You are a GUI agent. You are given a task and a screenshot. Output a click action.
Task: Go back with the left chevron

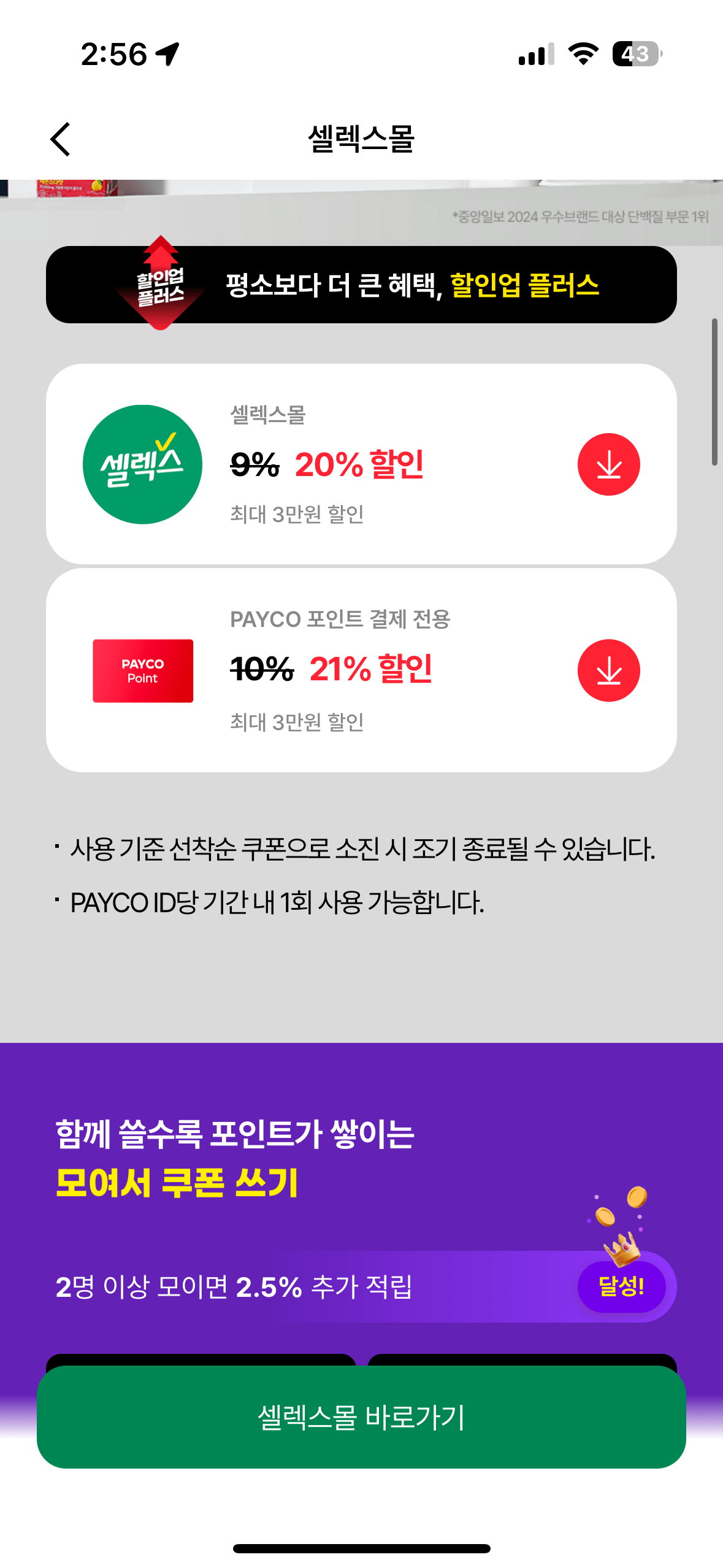coord(60,140)
